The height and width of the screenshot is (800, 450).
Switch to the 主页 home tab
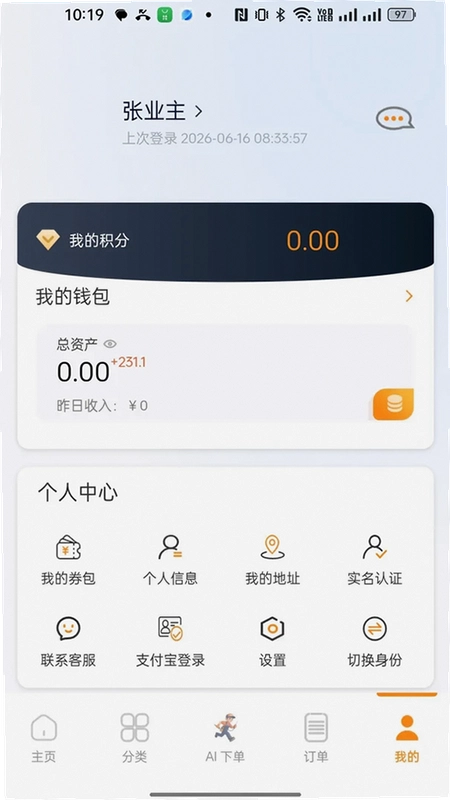pyautogui.click(x=44, y=738)
